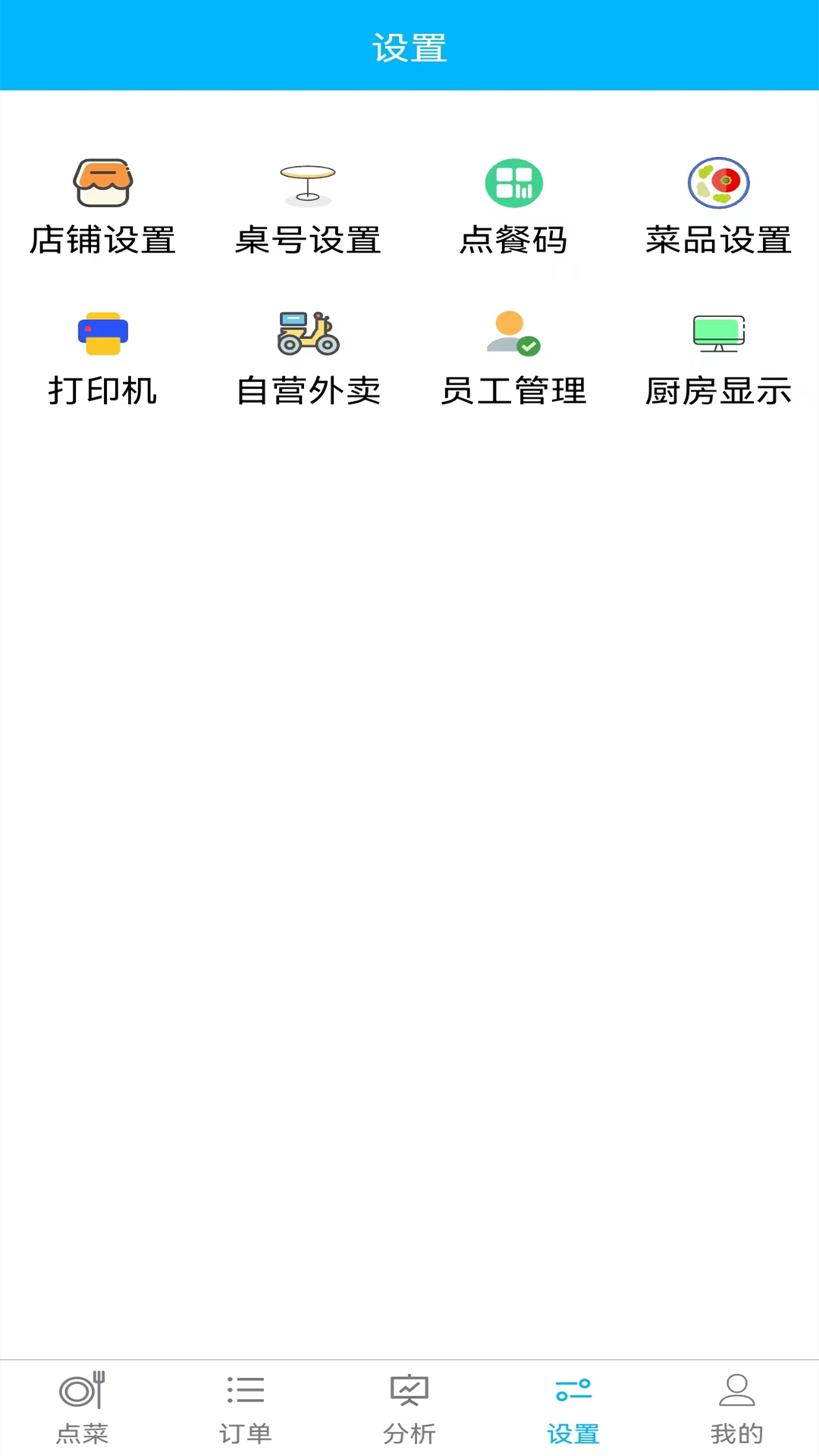
Task: Click the 菜品设置 text label
Action: pyautogui.click(x=718, y=240)
